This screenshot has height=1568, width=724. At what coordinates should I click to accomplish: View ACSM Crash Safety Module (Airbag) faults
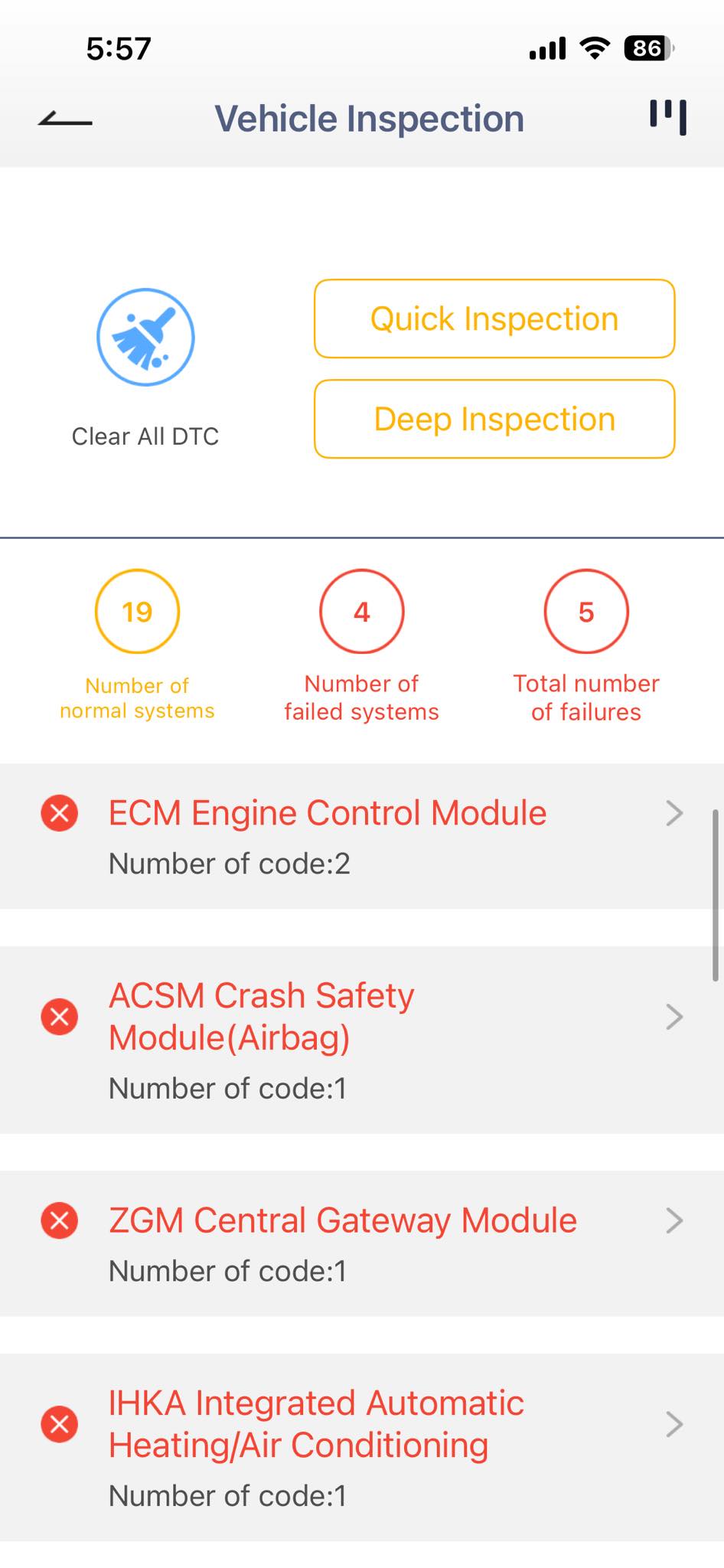(362, 1040)
